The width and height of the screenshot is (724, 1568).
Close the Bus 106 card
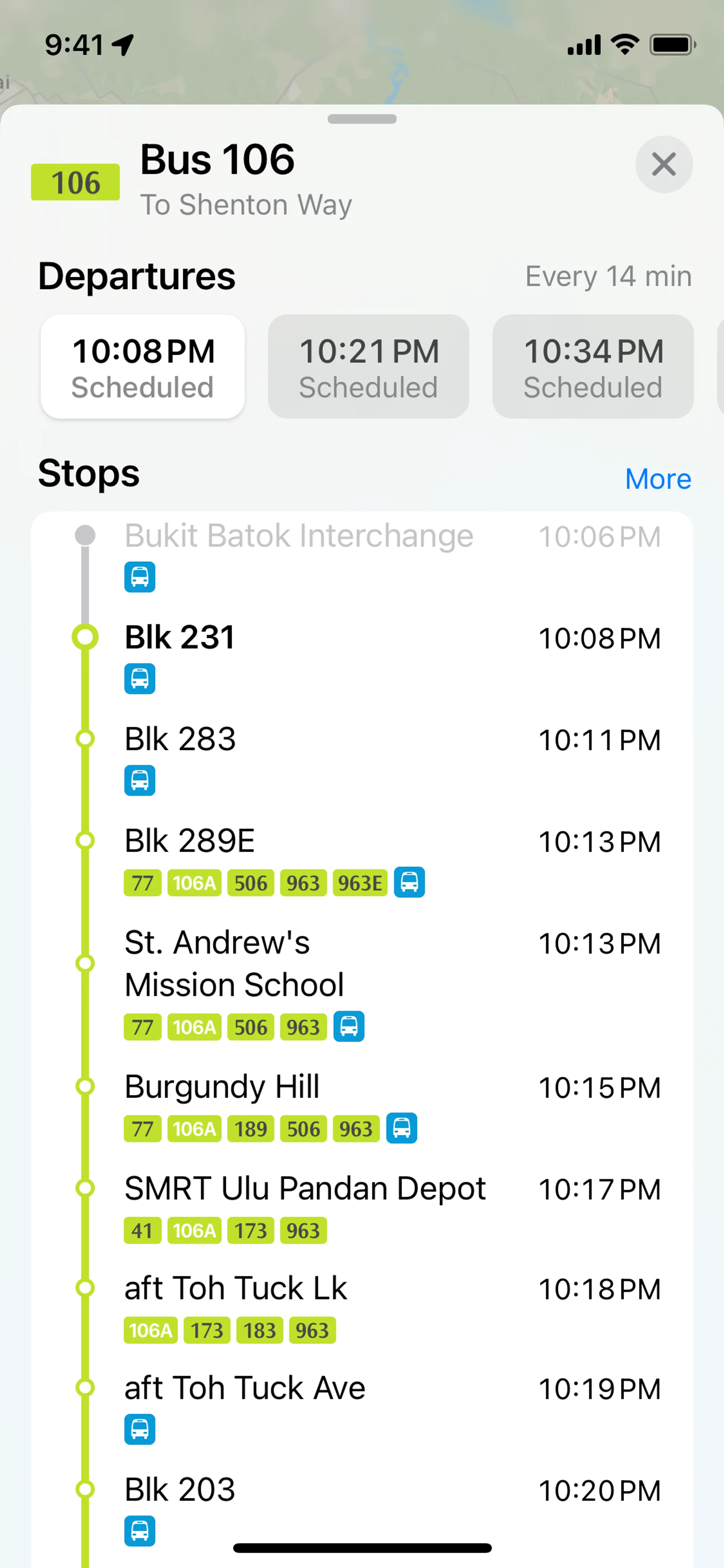tap(663, 164)
